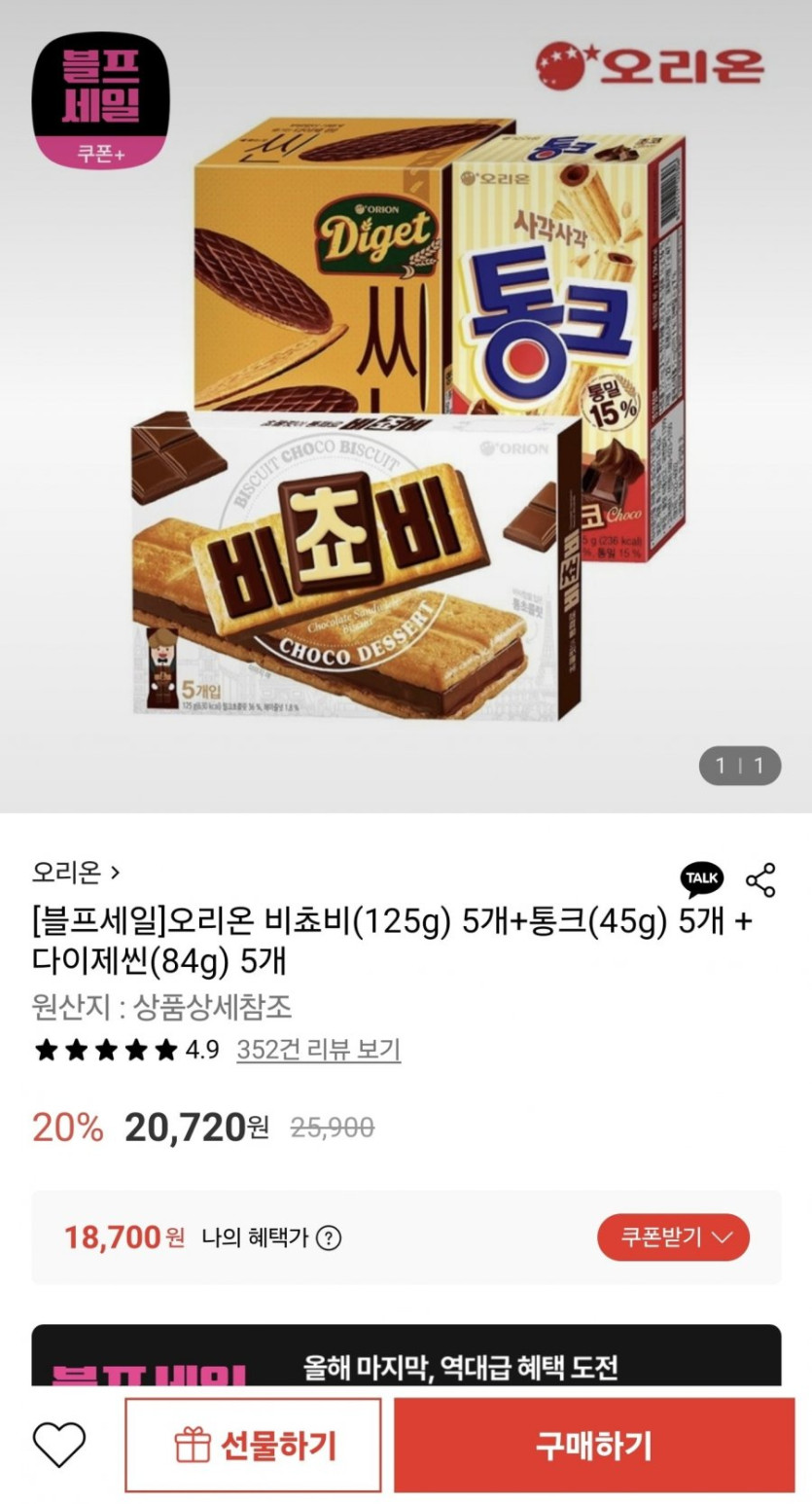Open the KakaoTalk inquiry icon

pos(701,879)
